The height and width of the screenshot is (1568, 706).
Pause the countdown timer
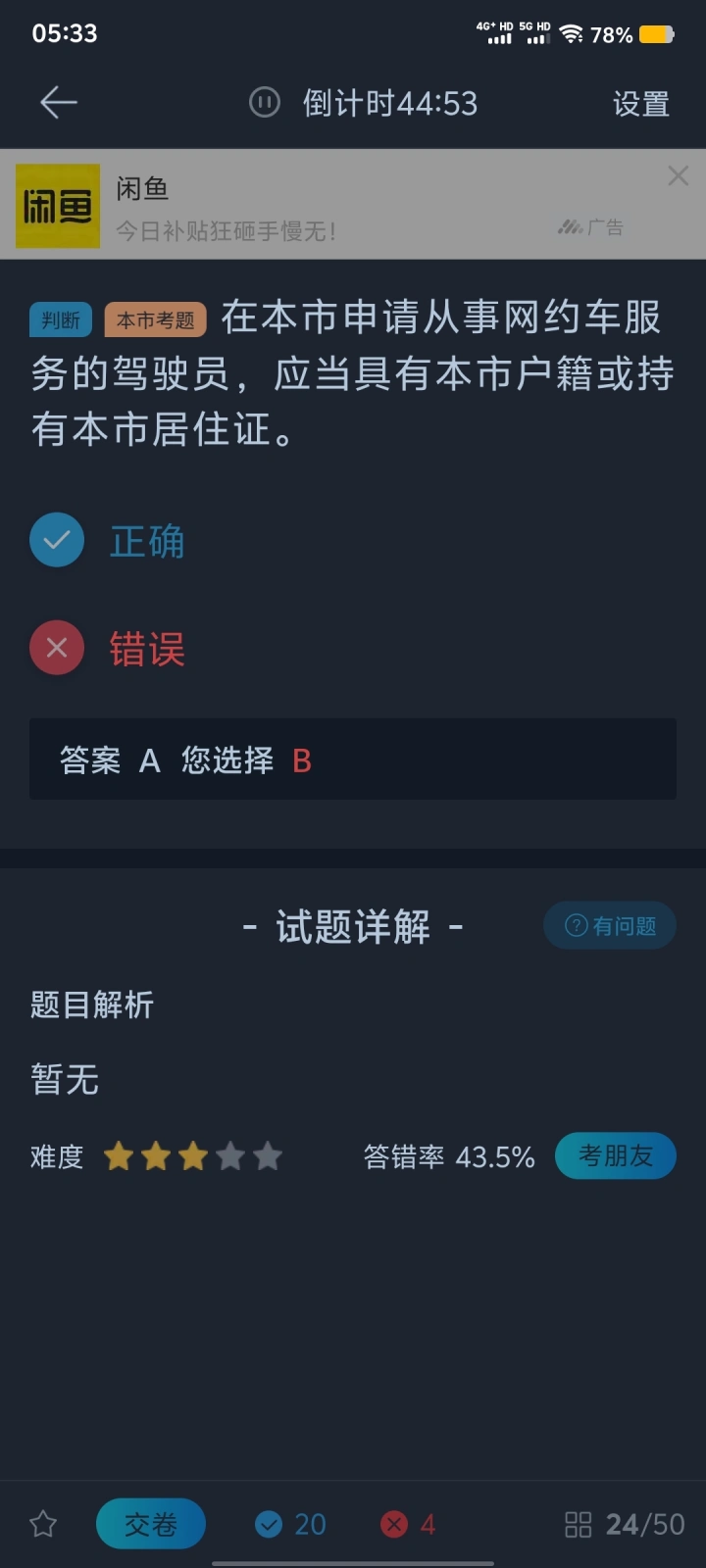point(265,102)
